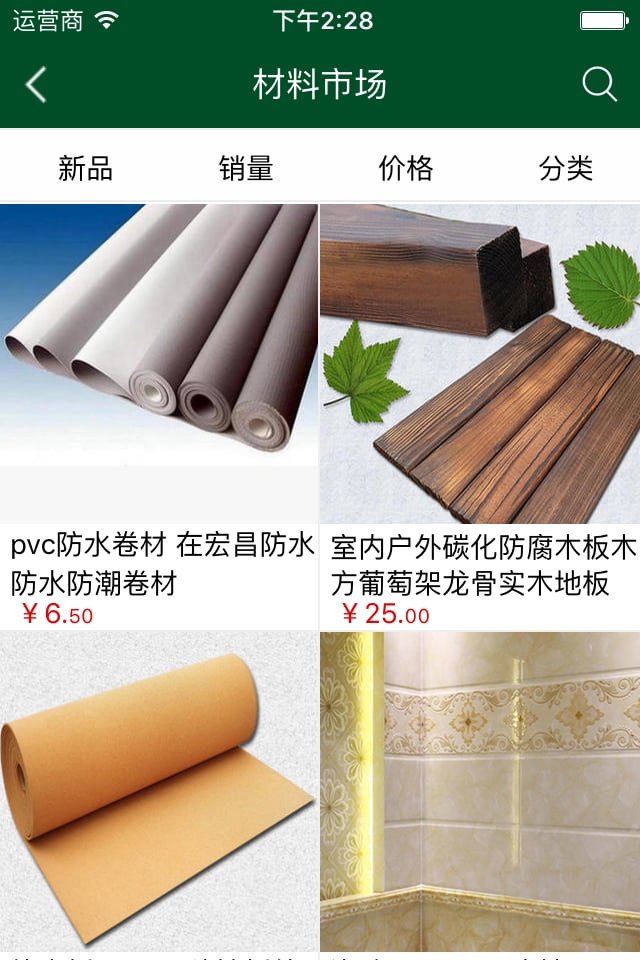Open the 分类 filter
The image size is (640, 960).
click(x=565, y=168)
